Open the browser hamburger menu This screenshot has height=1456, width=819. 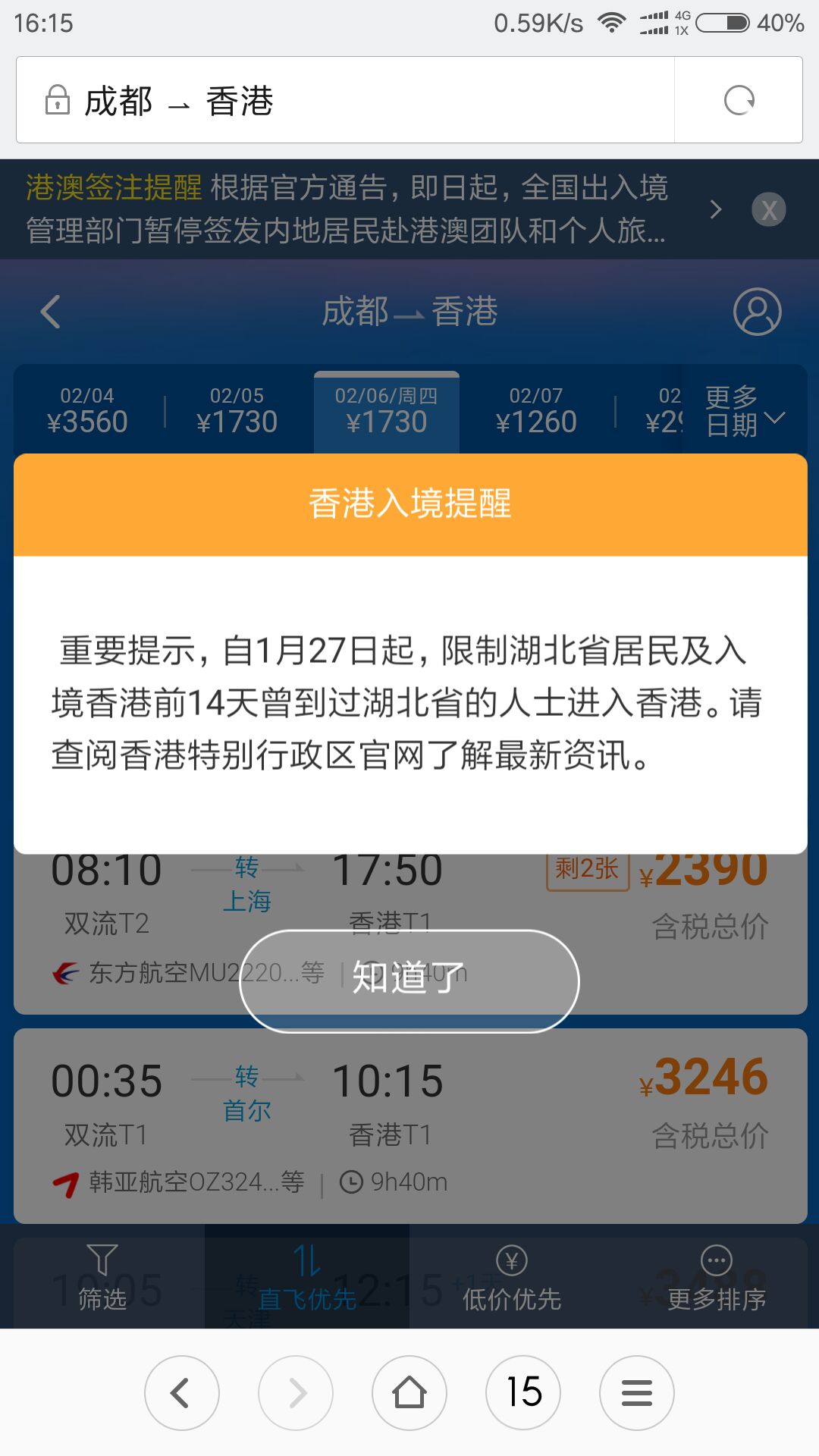637,1393
